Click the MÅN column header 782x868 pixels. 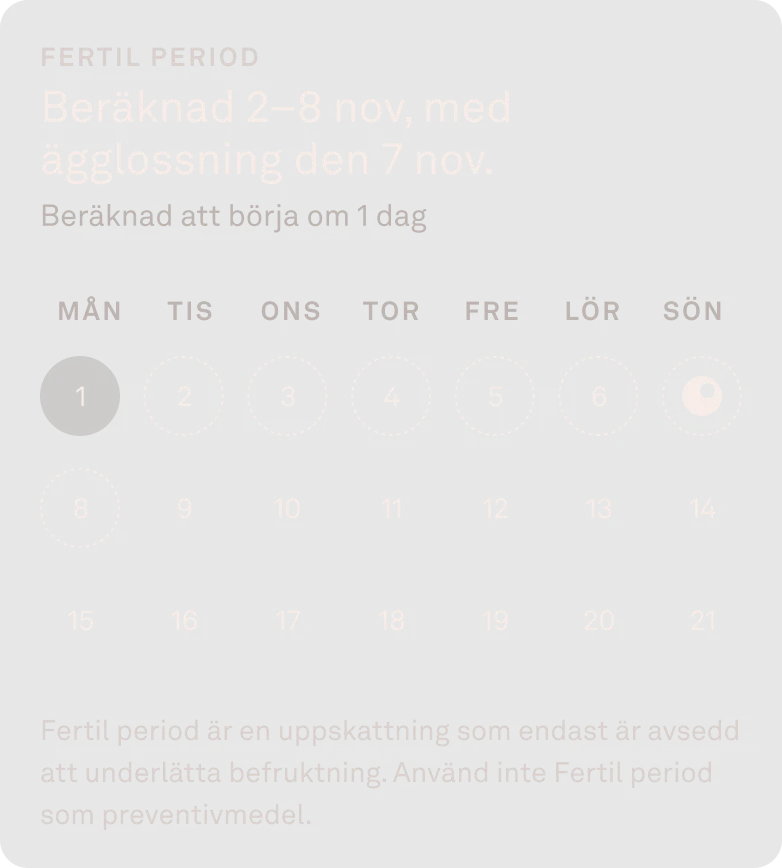(x=90, y=311)
